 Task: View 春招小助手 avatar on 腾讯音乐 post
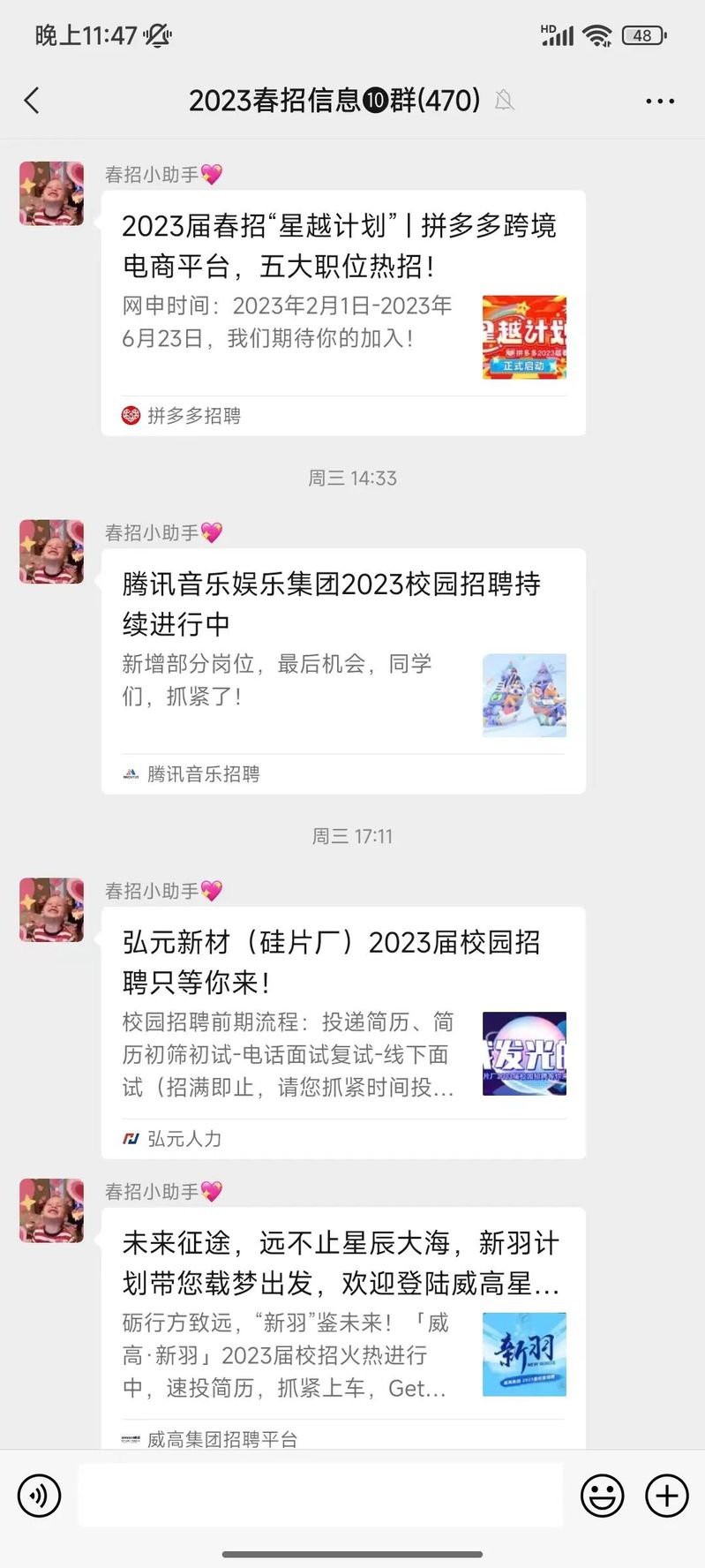tap(52, 552)
